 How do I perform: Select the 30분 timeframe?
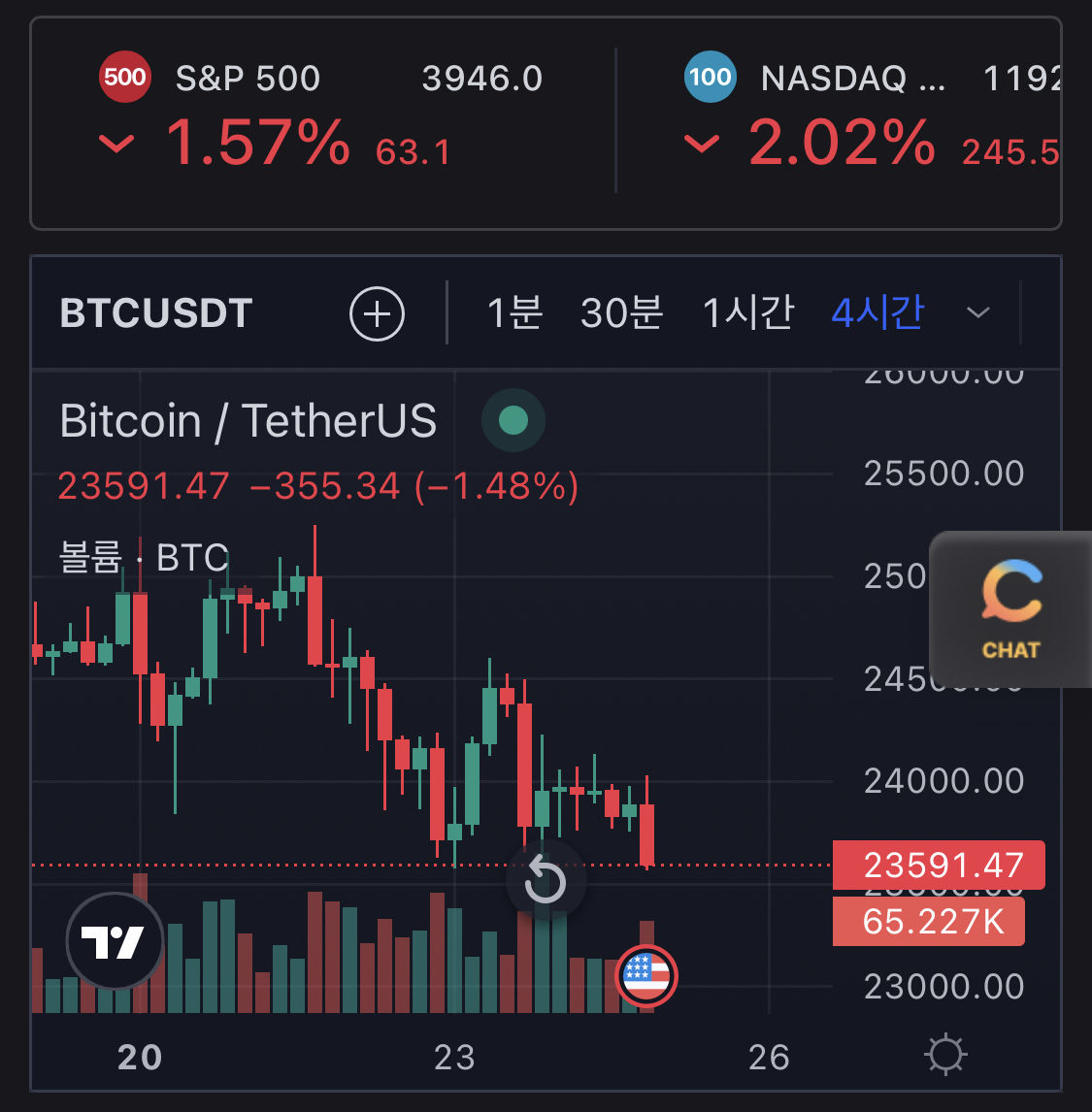pos(621,313)
